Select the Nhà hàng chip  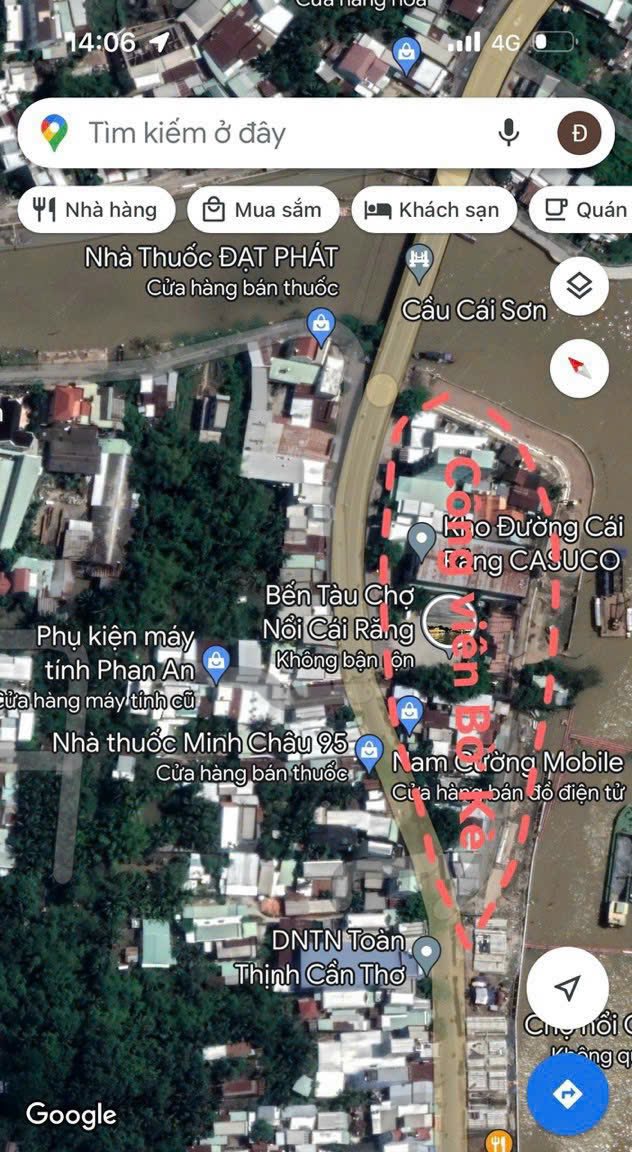point(96,210)
